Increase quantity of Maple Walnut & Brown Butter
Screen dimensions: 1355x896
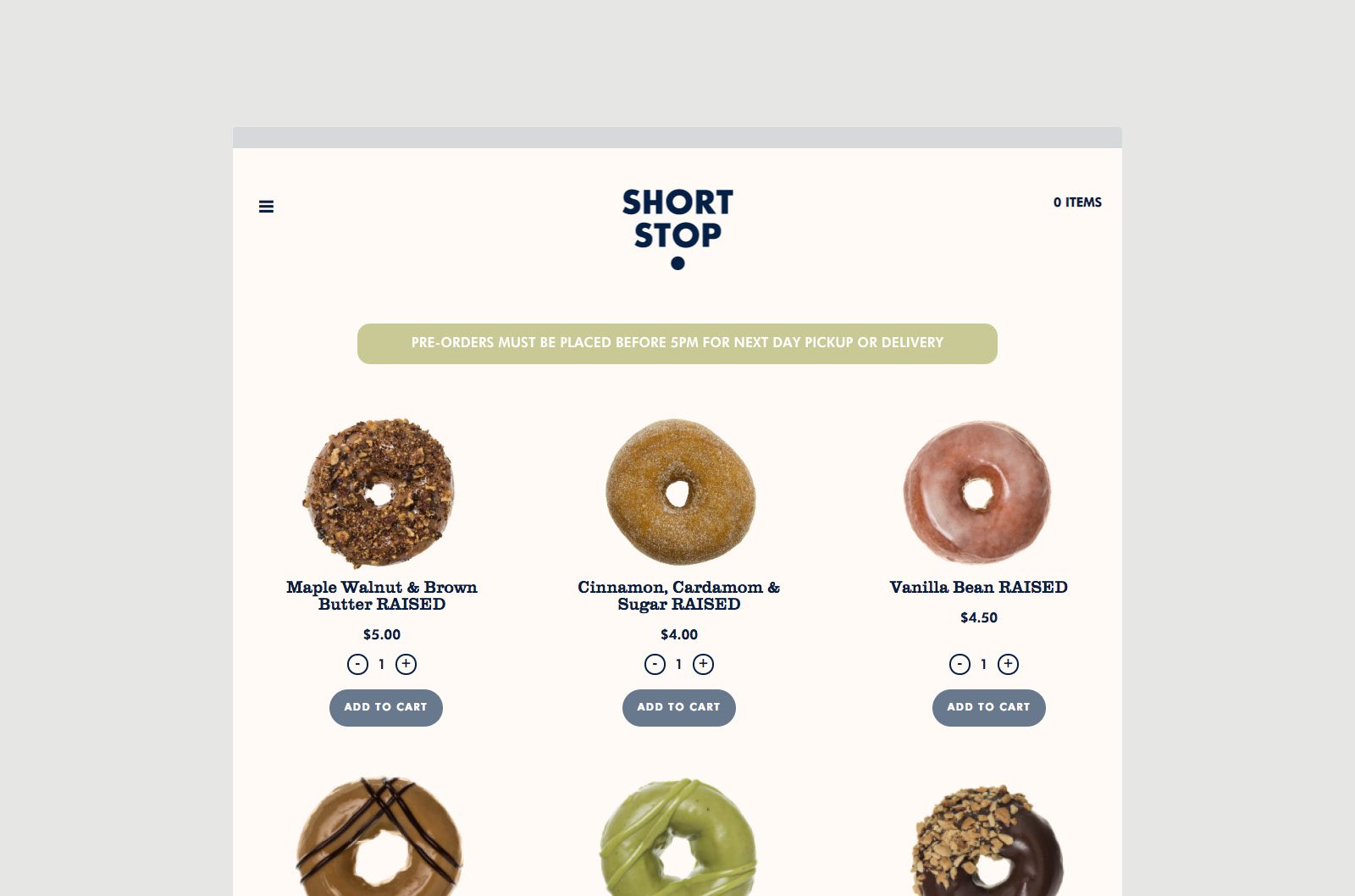point(406,664)
